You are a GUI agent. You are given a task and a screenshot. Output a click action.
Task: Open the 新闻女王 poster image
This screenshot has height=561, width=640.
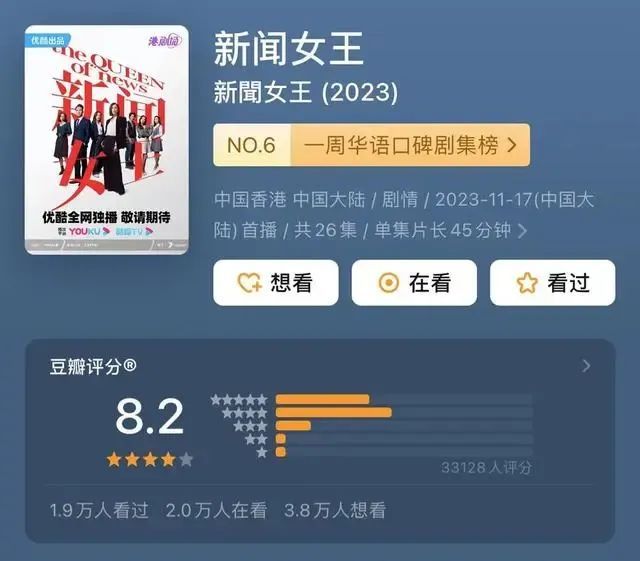pos(106,142)
